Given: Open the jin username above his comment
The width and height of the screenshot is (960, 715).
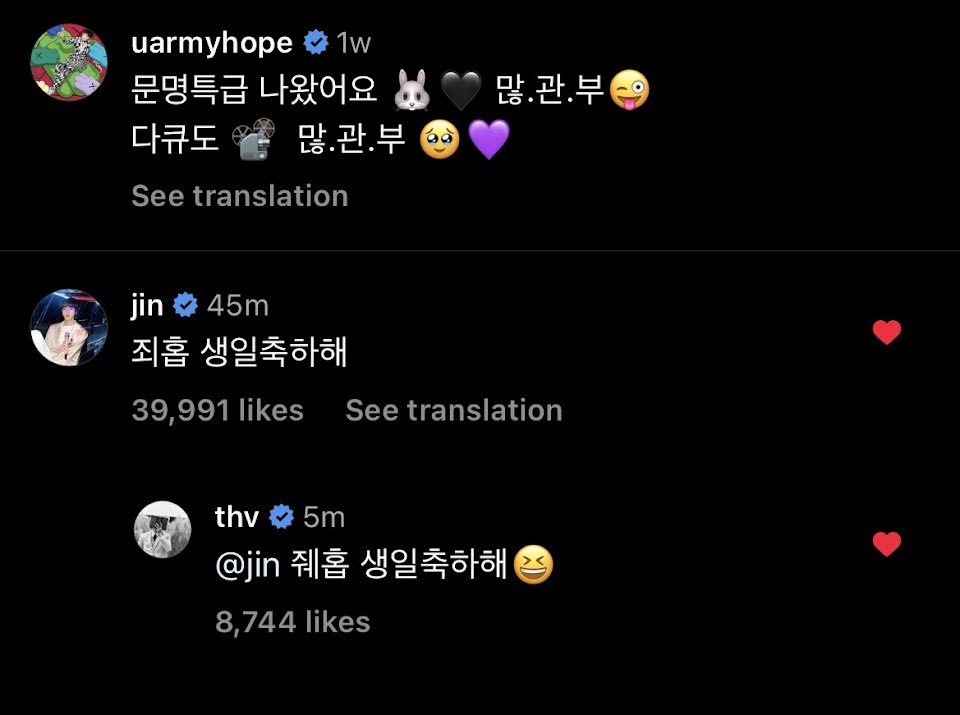Looking at the screenshot, I should 147,305.
